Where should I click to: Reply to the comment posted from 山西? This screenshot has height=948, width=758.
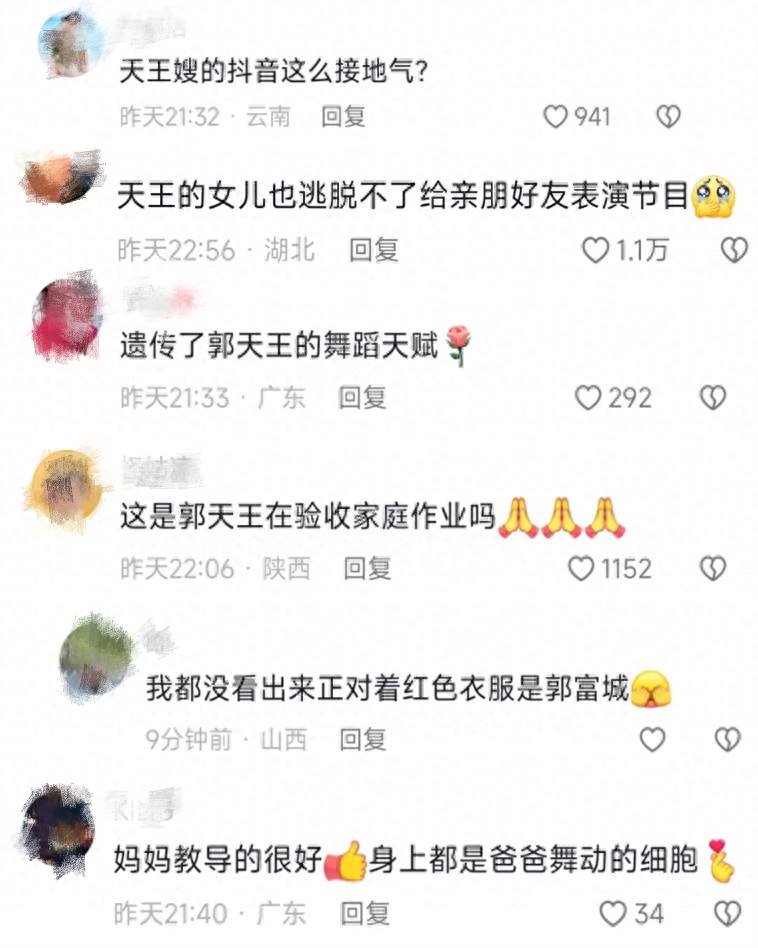[363, 740]
